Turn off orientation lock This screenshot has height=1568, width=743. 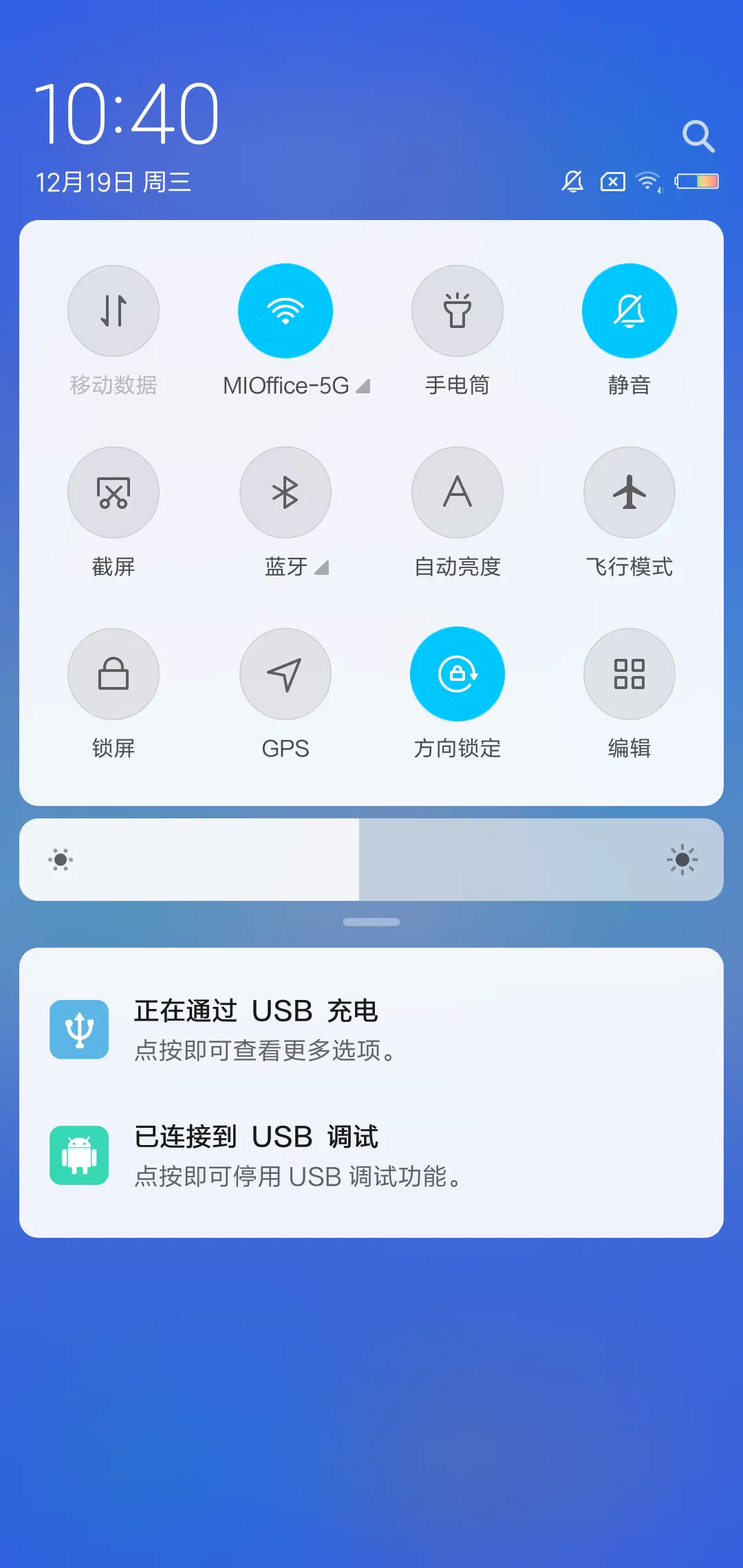457,674
